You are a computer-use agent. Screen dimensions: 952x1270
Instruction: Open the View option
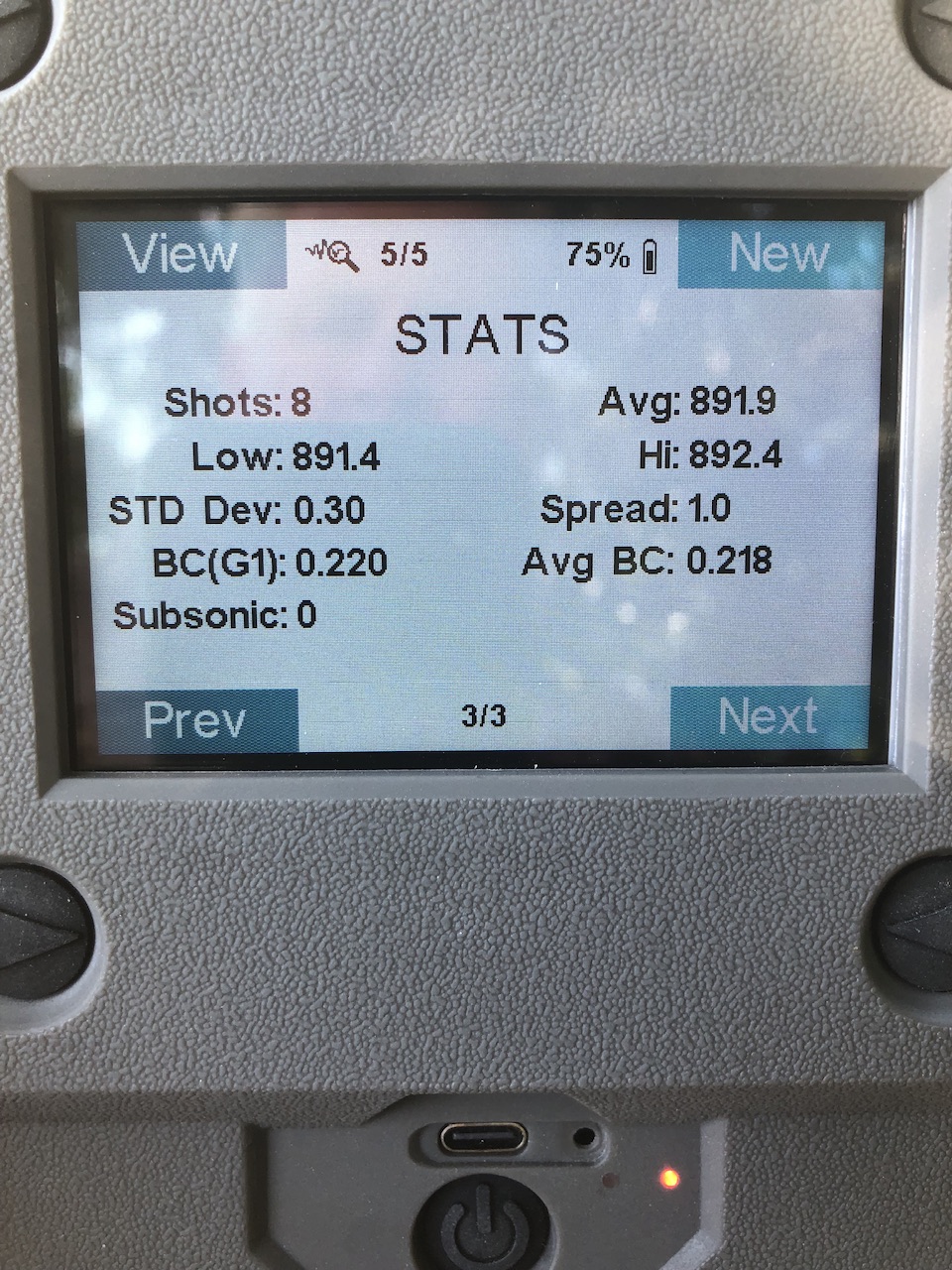pos(180,254)
